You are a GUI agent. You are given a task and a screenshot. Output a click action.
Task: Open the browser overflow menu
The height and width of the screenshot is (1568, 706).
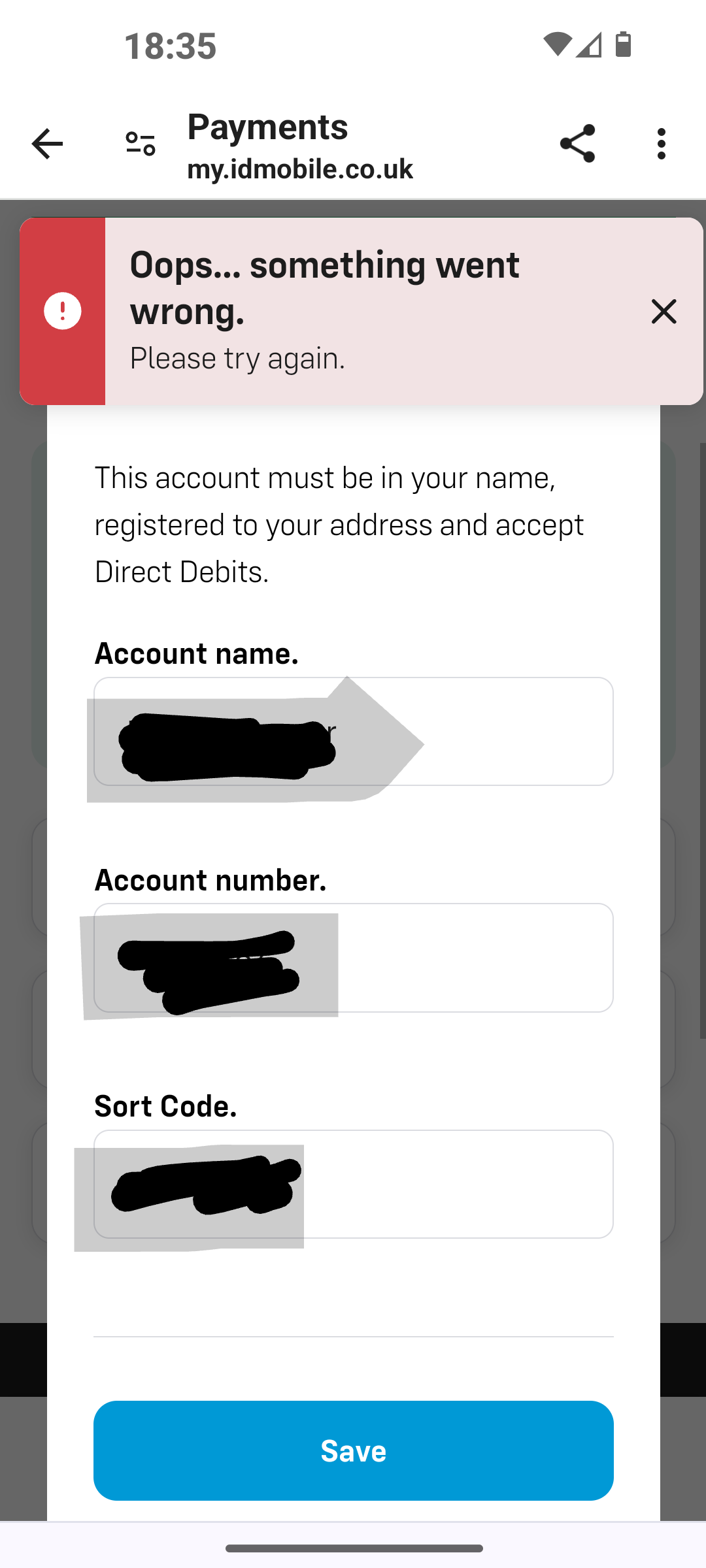click(x=662, y=144)
